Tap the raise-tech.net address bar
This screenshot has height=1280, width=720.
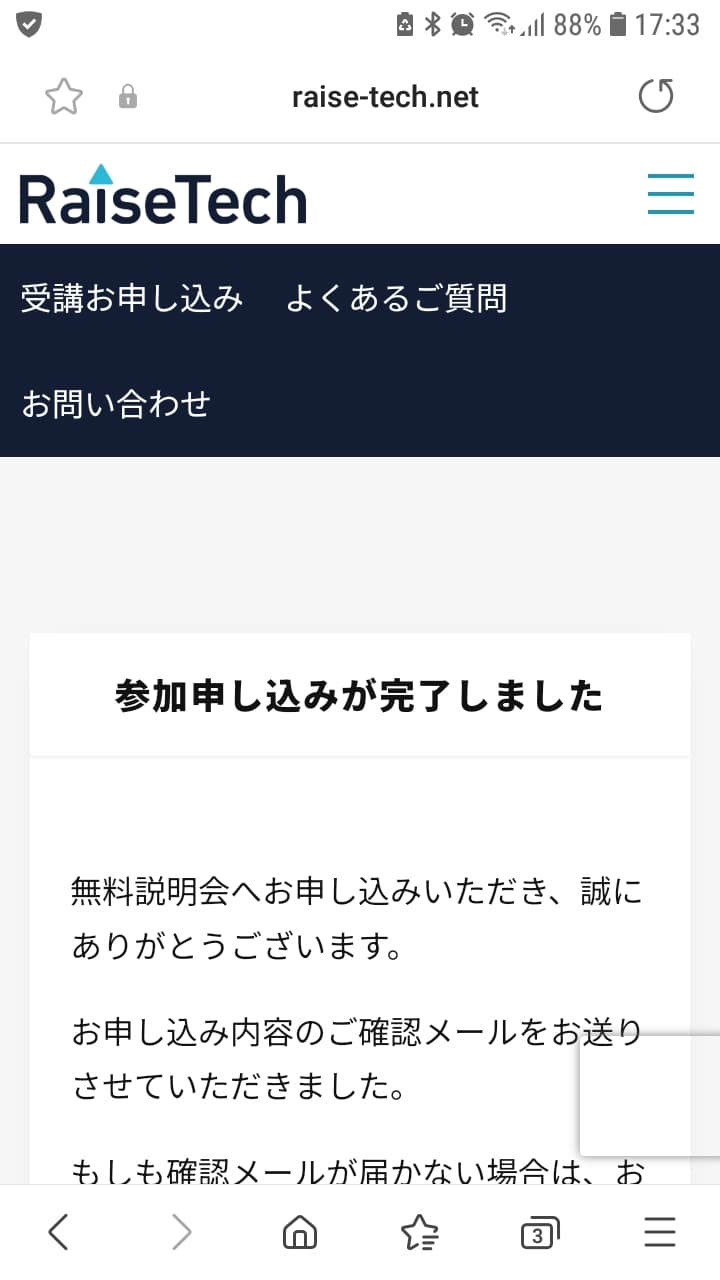(x=385, y=96)
